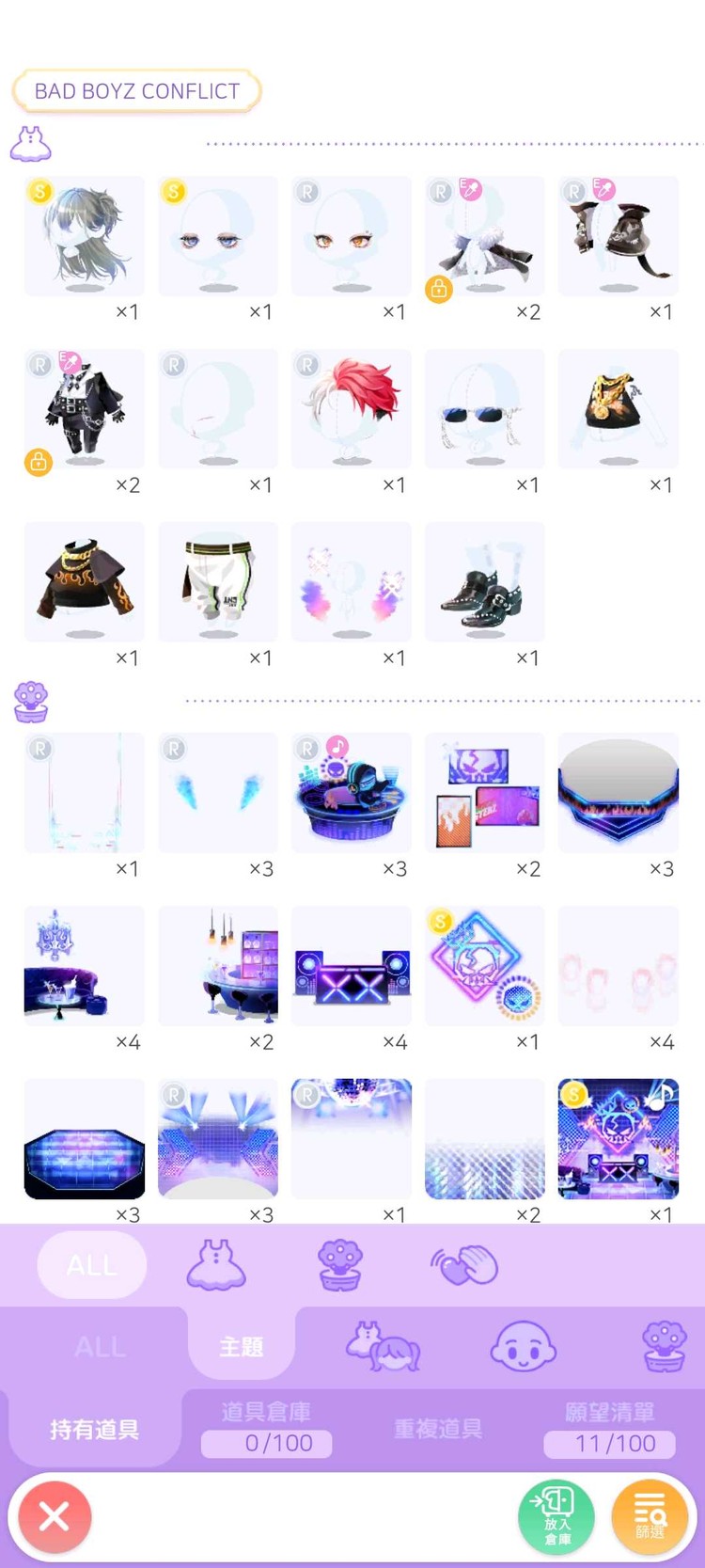Select the 持有道具 tab
Screen dimensions: 705x1568
pyautogui.click(x=94, y=1430)
